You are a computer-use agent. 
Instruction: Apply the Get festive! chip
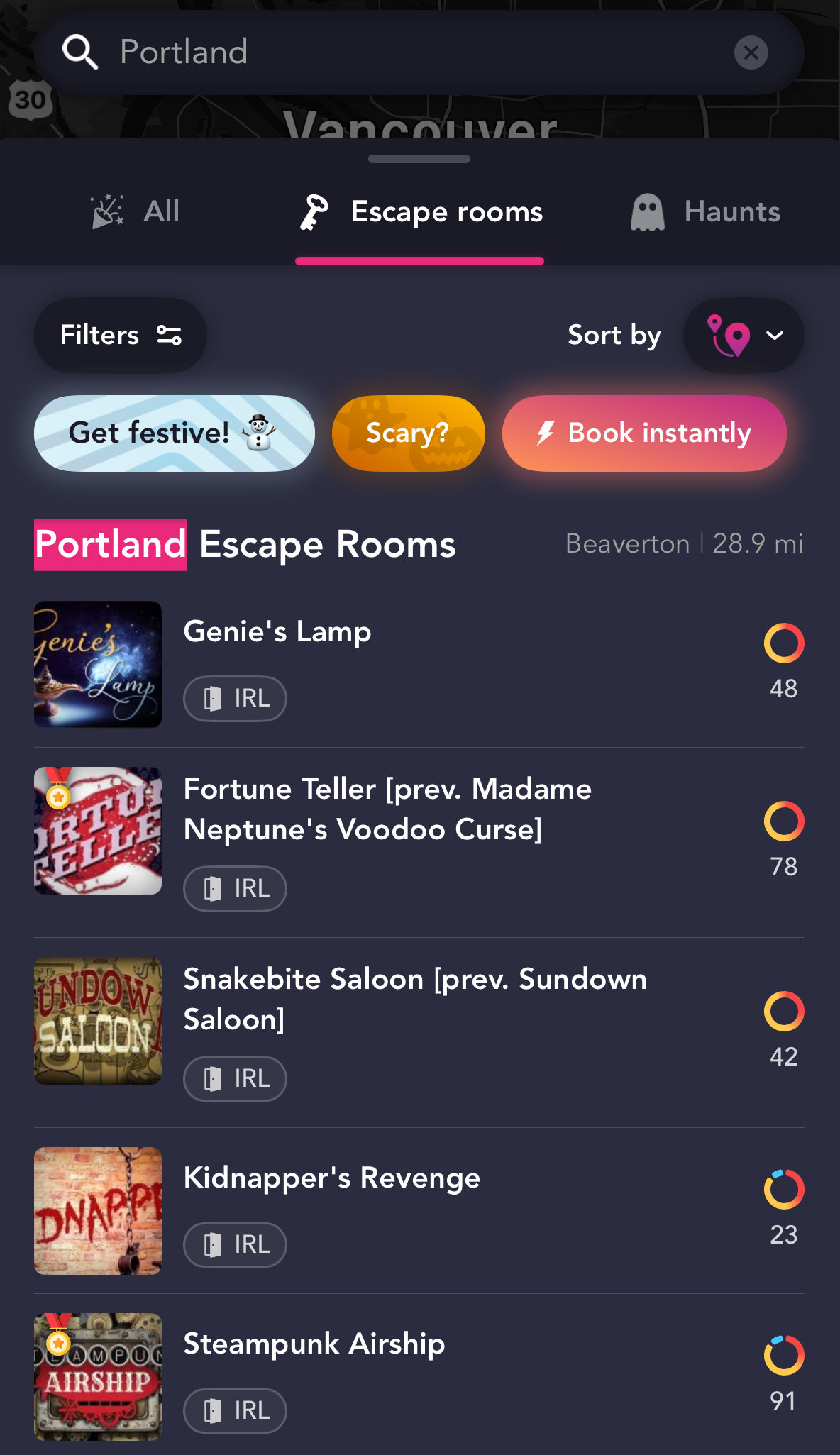coord(174,433)
